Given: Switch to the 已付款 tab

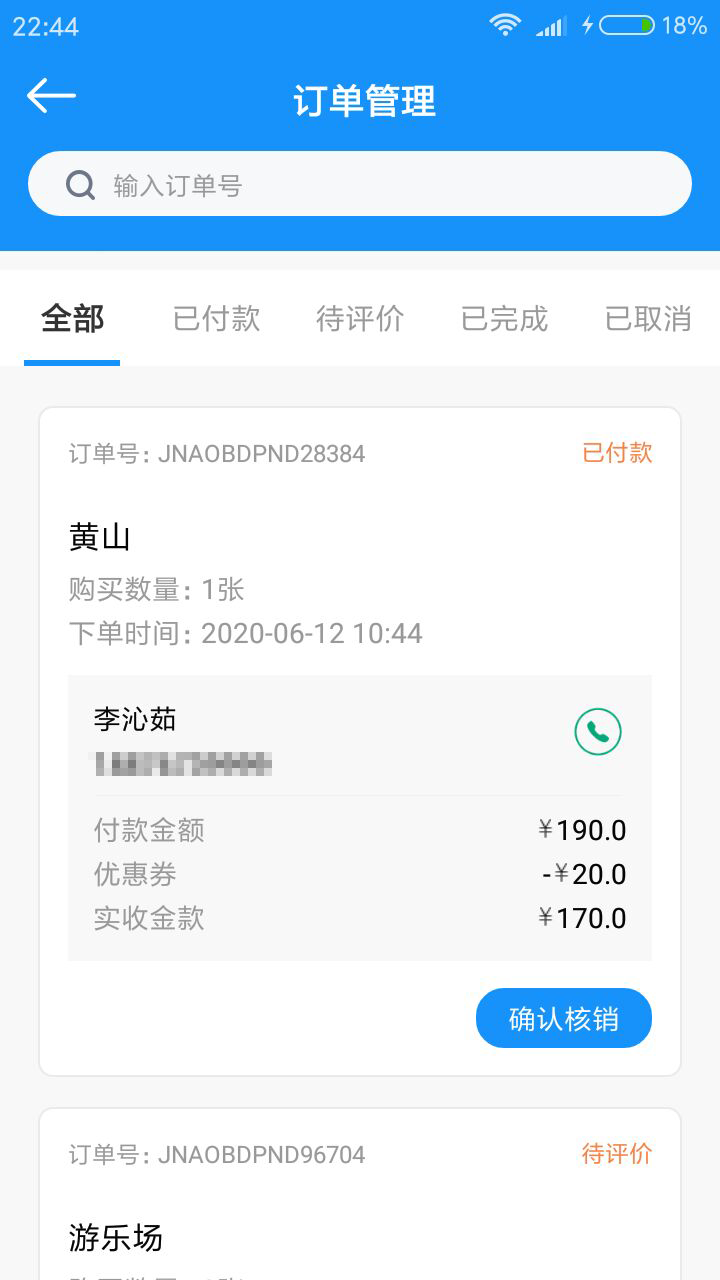Looking at the screenshot, I should (x=215, y=318).
